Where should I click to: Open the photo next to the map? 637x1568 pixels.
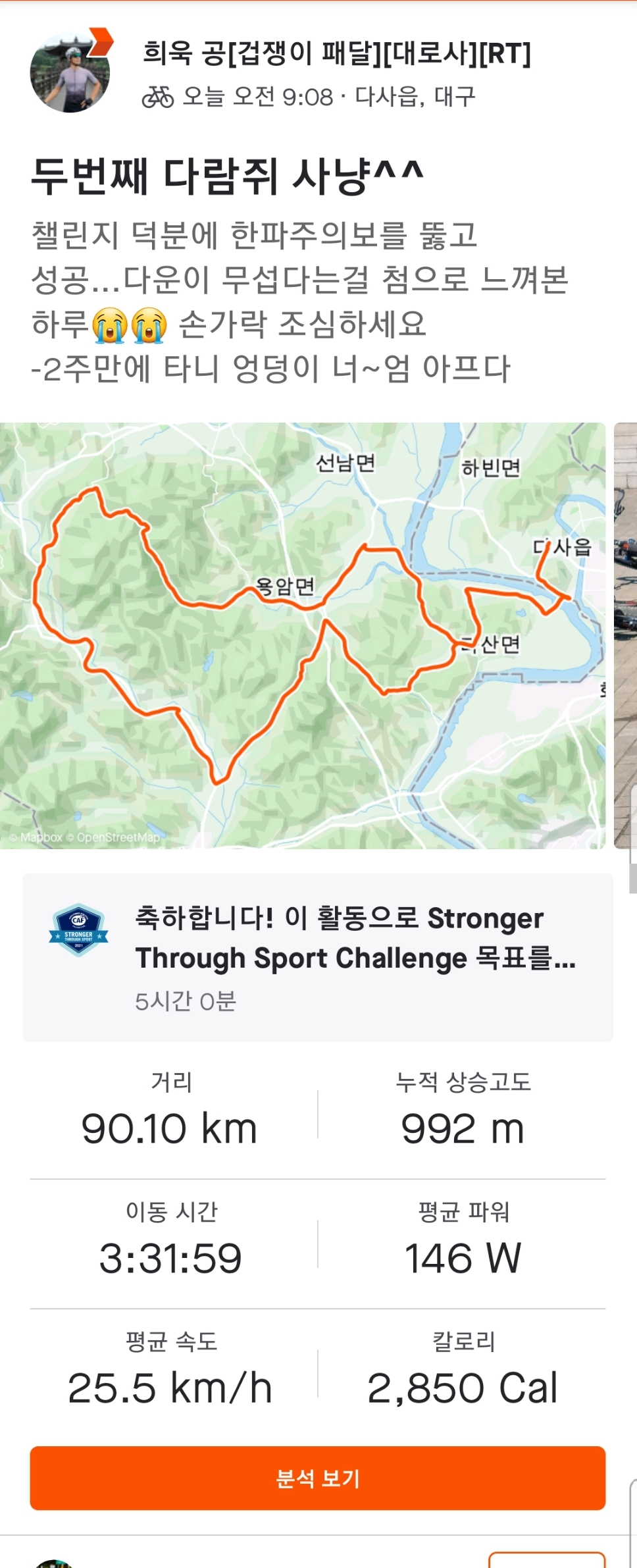[626, 635]
